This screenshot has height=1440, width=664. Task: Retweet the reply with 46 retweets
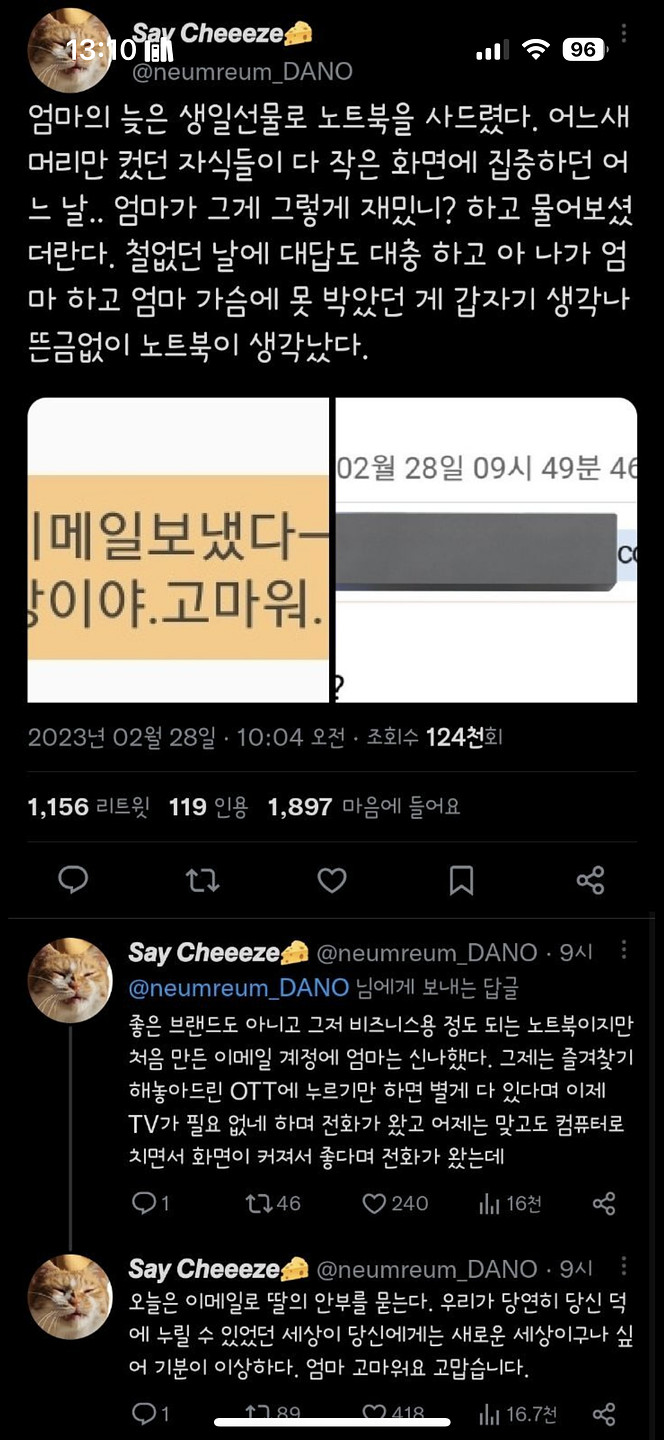click(x=273, y=1204)
